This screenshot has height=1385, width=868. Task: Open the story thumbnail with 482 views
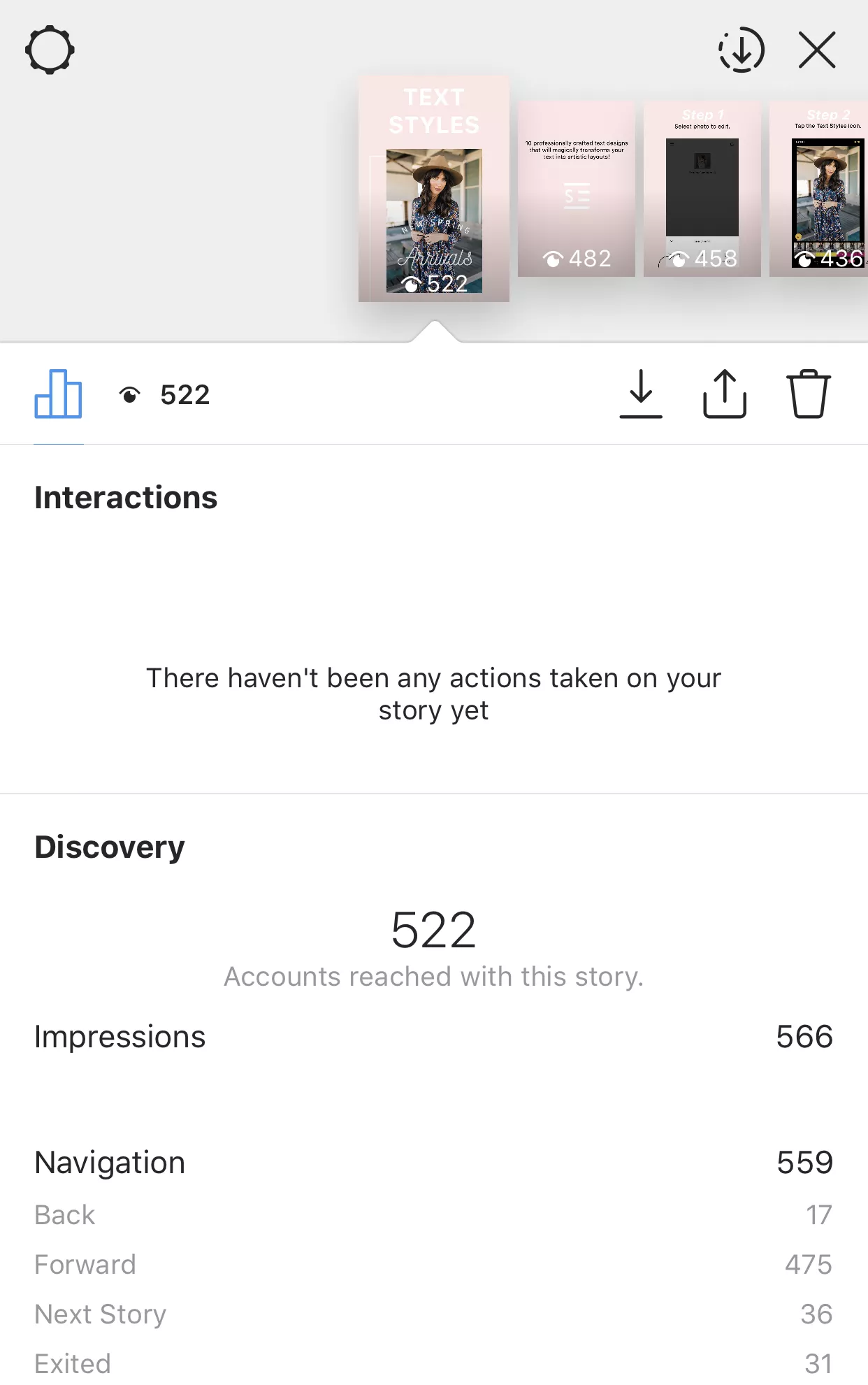(x=577, y=189)
